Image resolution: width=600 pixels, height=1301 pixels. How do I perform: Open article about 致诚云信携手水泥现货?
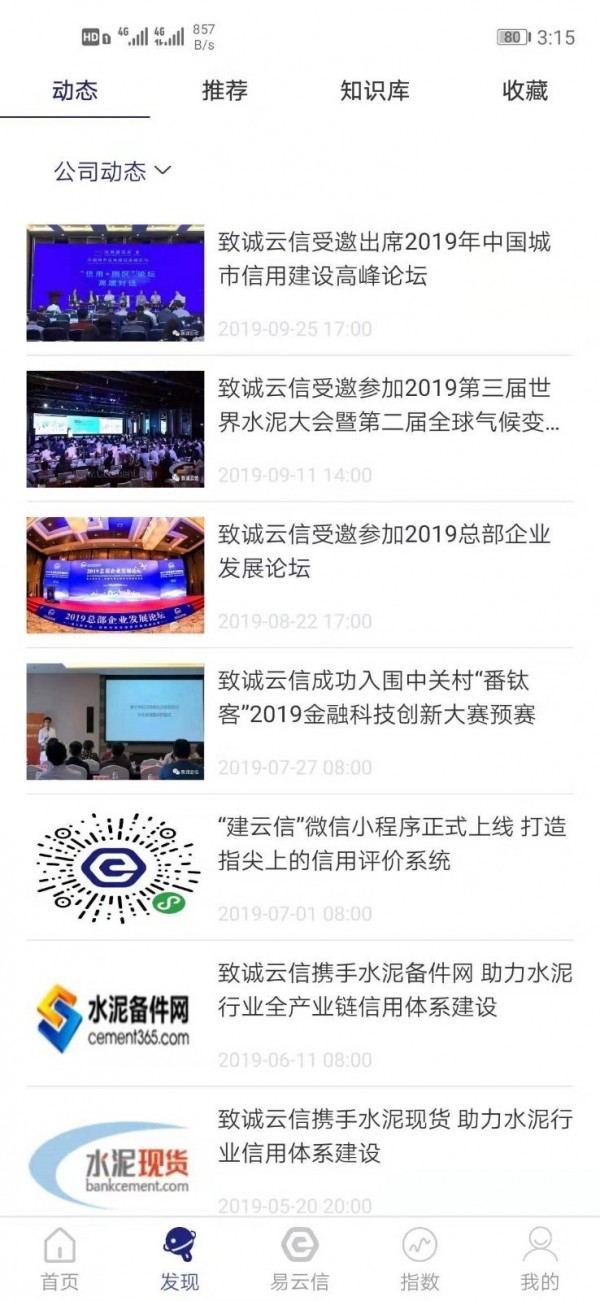click(300, 1153)
